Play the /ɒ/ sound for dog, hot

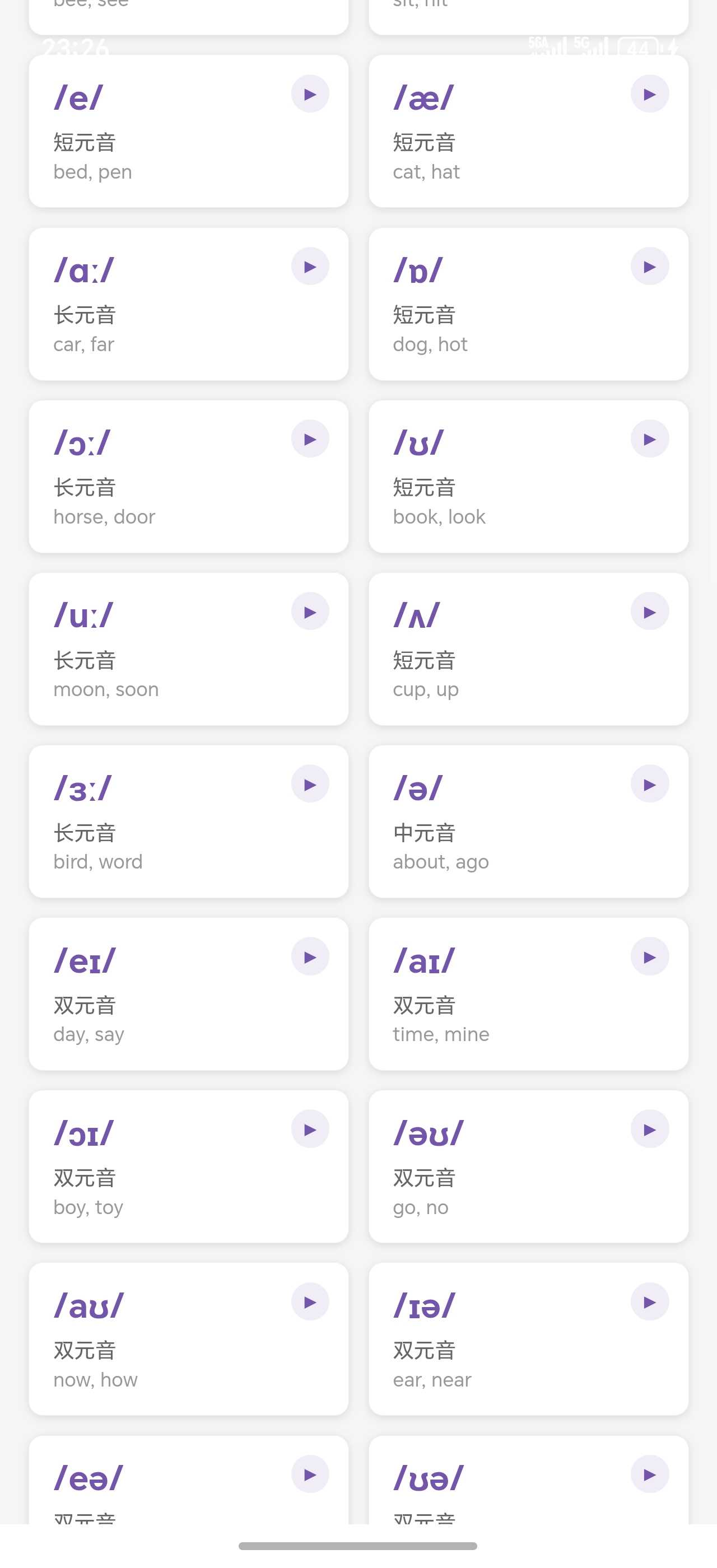[649, 267]
